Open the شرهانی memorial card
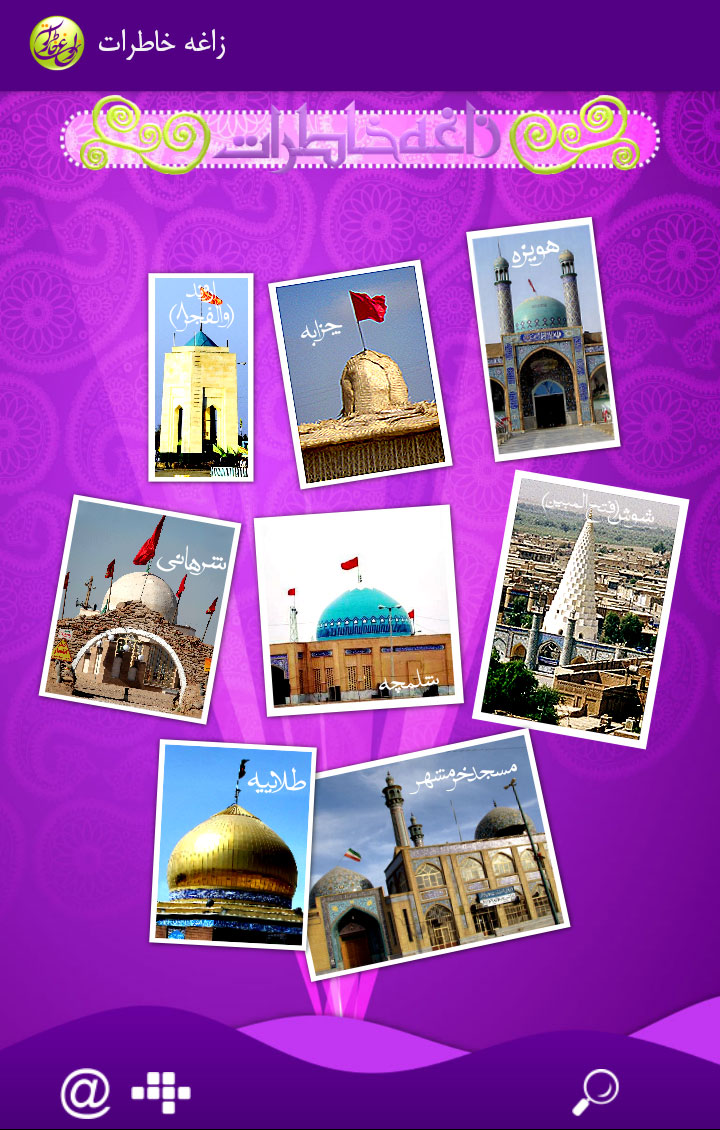Screen dimensions: 720x1130 (x=140, y=609)
